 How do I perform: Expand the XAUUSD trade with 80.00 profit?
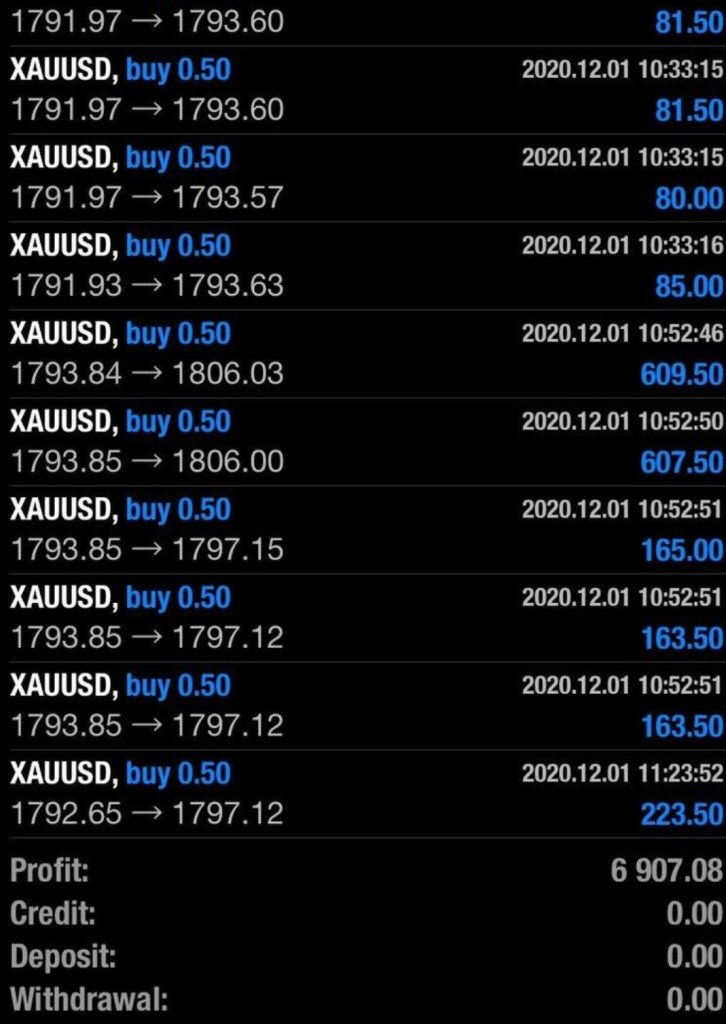[x=363, y=178]
